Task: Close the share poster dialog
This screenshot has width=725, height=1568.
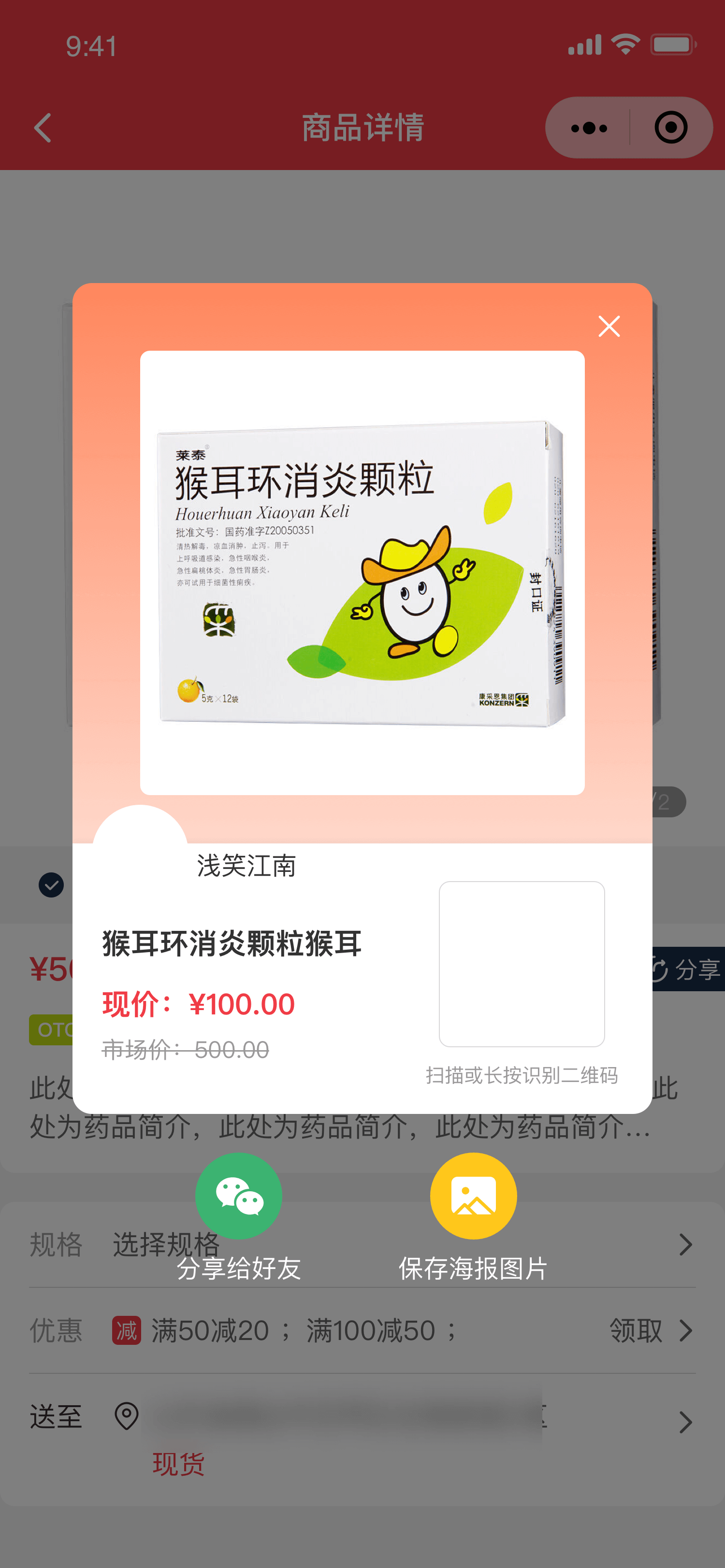Action: click(x=609, y=326)
